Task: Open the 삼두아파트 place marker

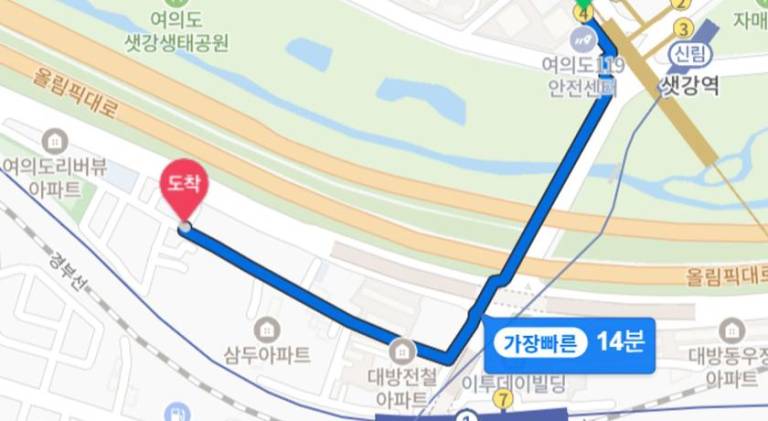Action: [267, 328]
